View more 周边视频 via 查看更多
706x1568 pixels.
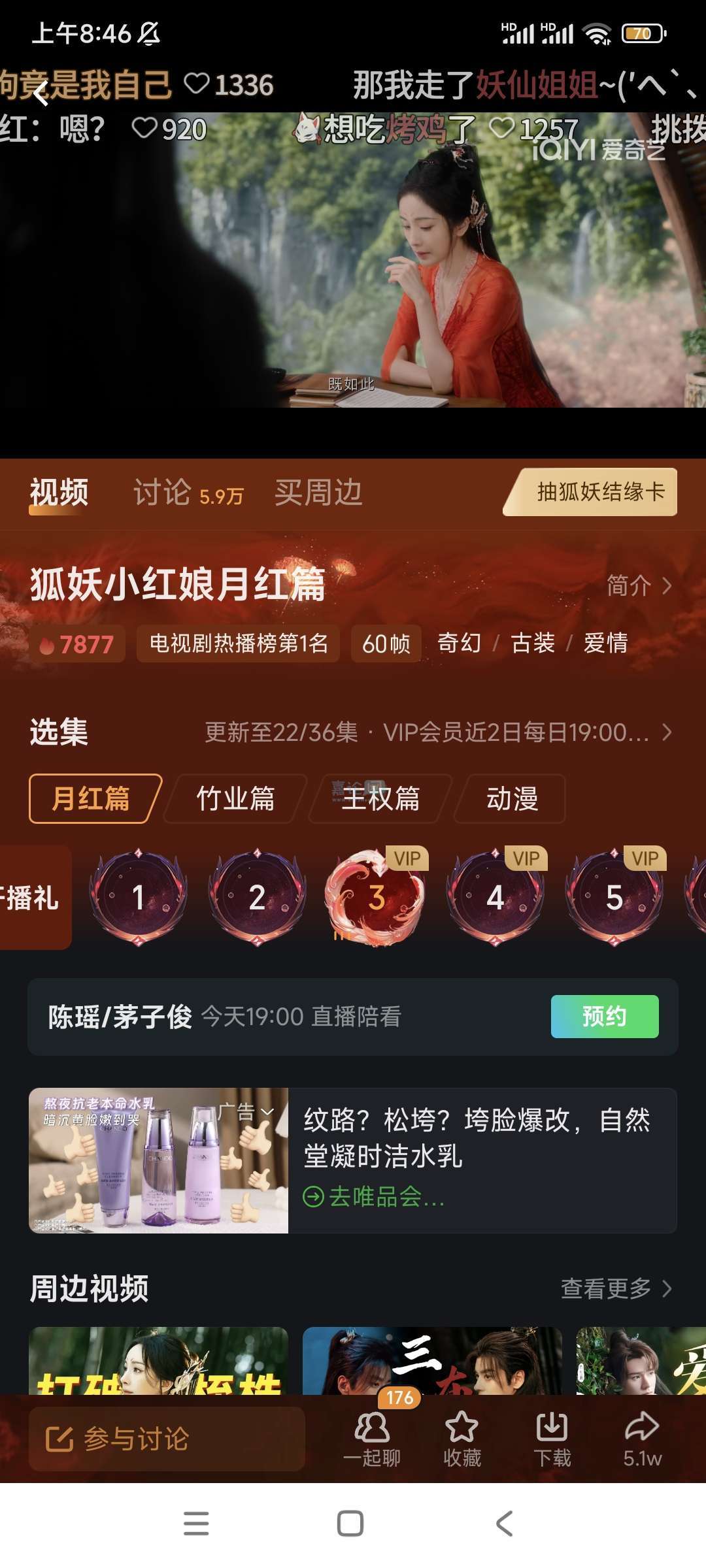pos(616,1288)
